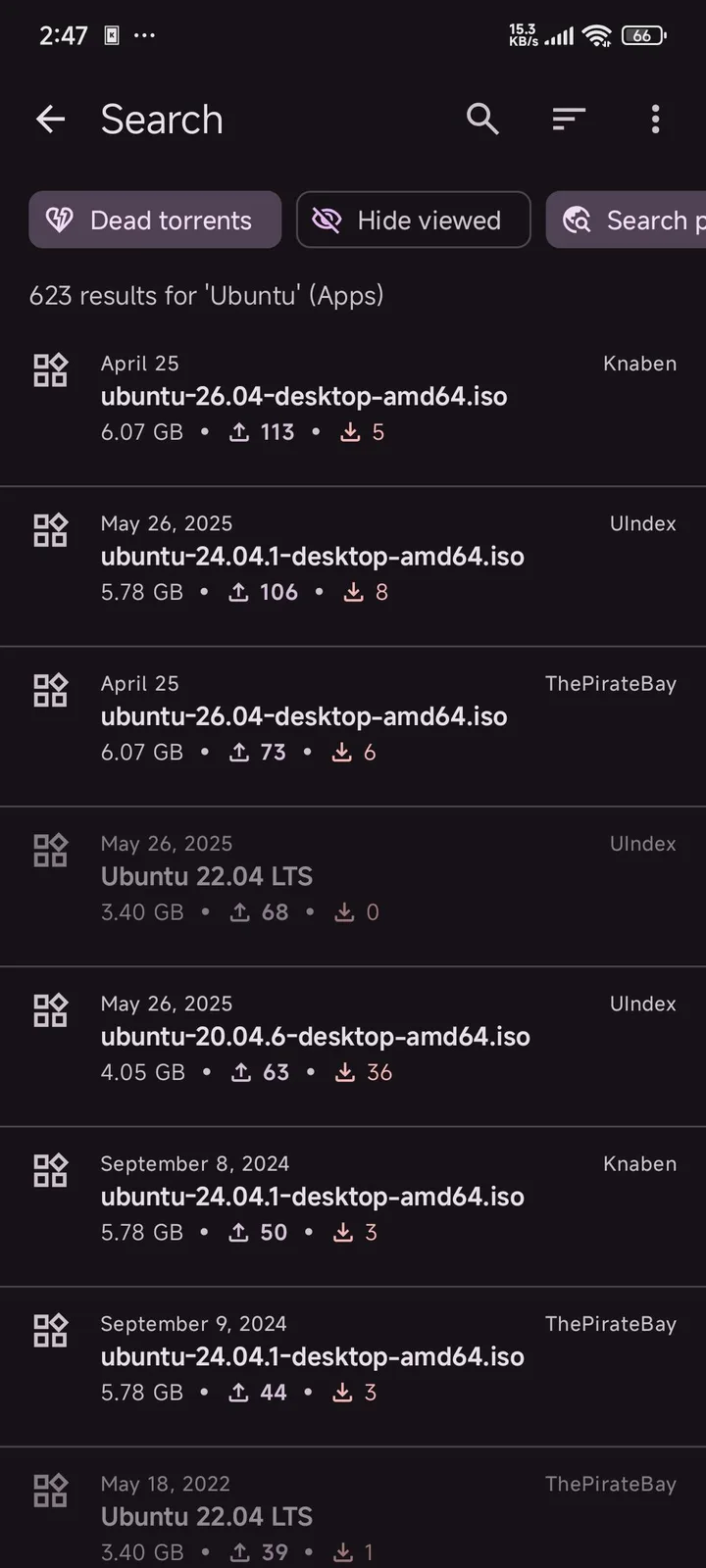
Task: Open the three-dot overflow menu
Action: pyautogui.click(x=655, y=120)
